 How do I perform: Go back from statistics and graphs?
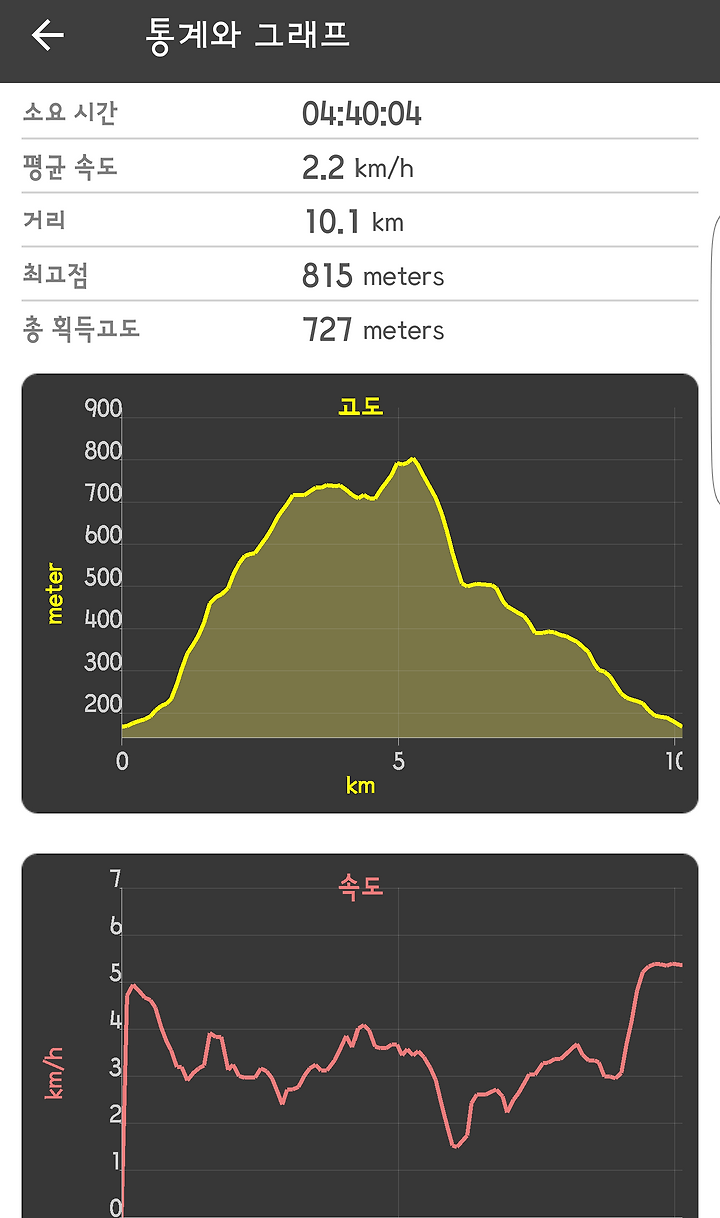tap(47, 36)
